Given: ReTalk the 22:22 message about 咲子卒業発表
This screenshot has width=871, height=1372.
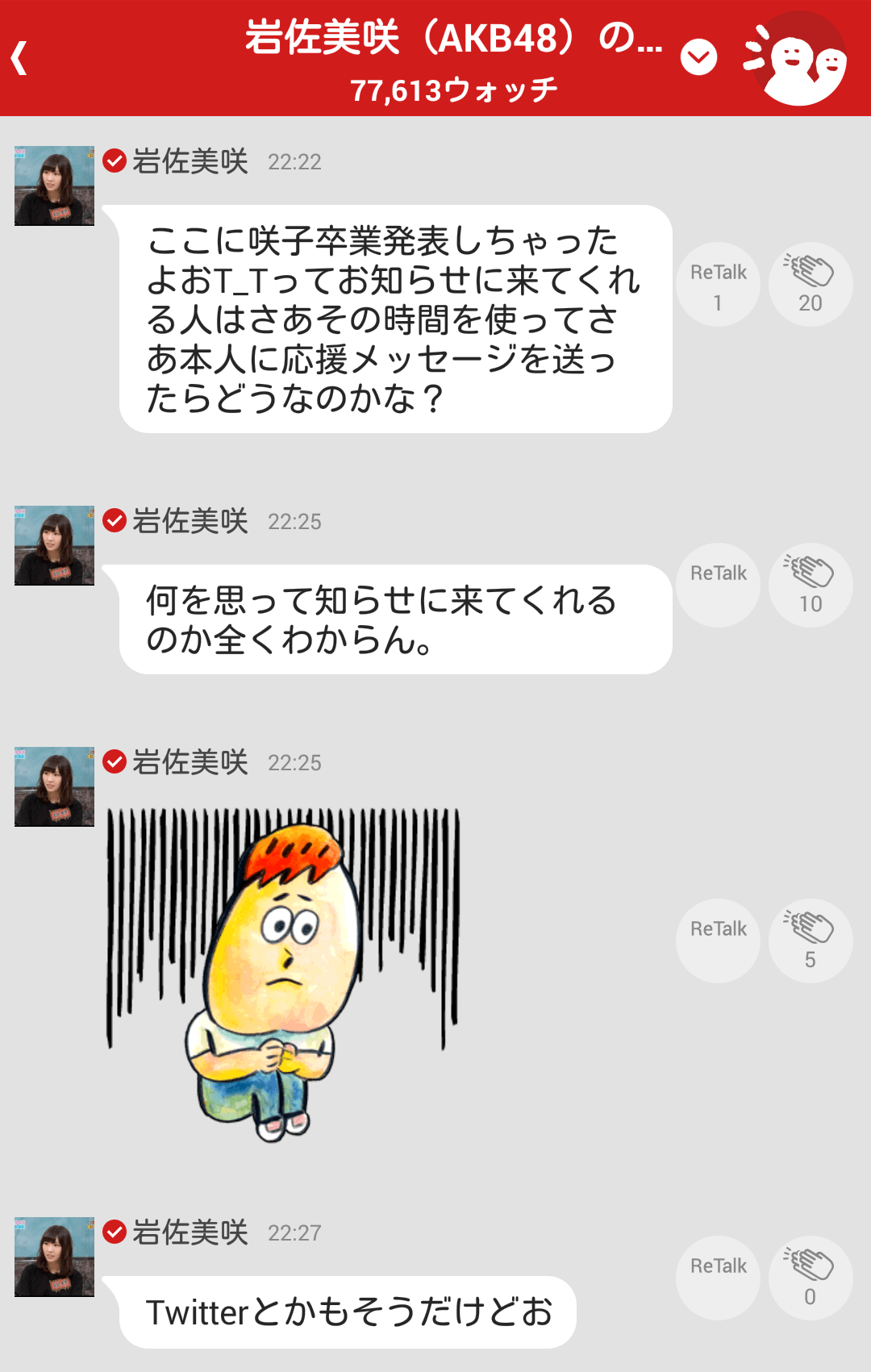Looking at the screenshot, I should pyautogui.click(x=718, y=285).
